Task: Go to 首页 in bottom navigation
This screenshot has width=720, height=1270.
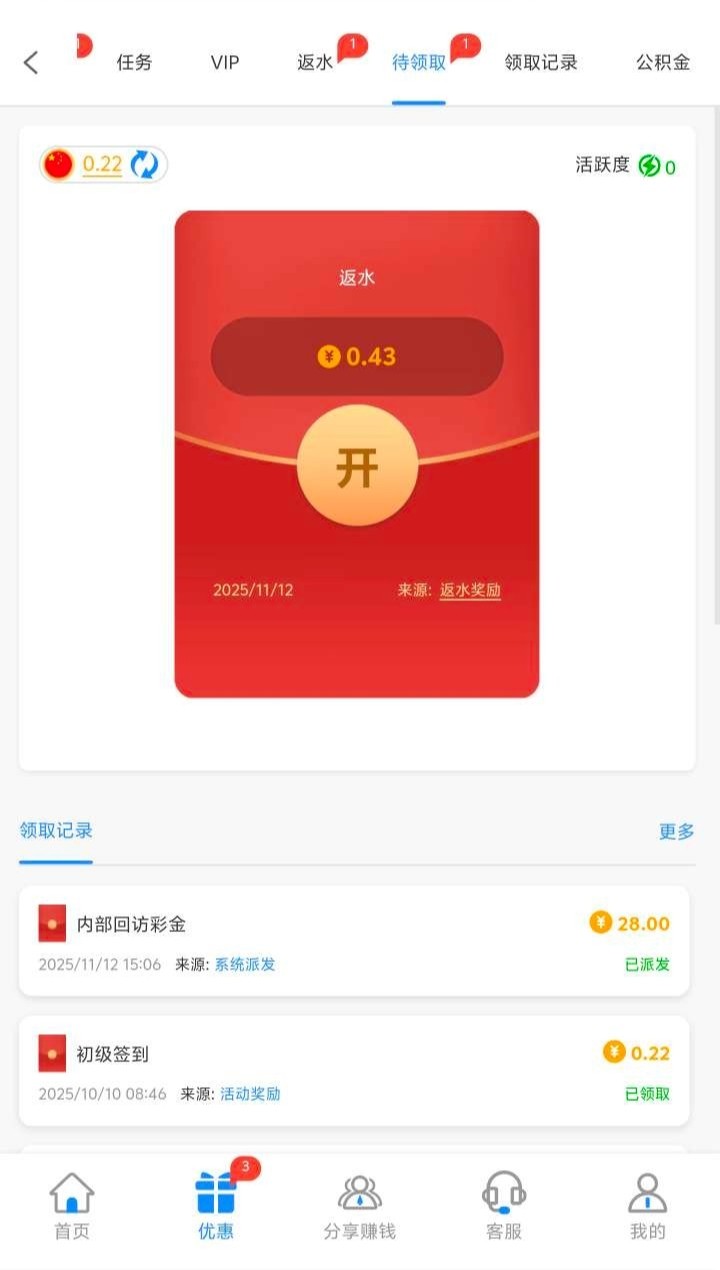Action: (72, 1205)
